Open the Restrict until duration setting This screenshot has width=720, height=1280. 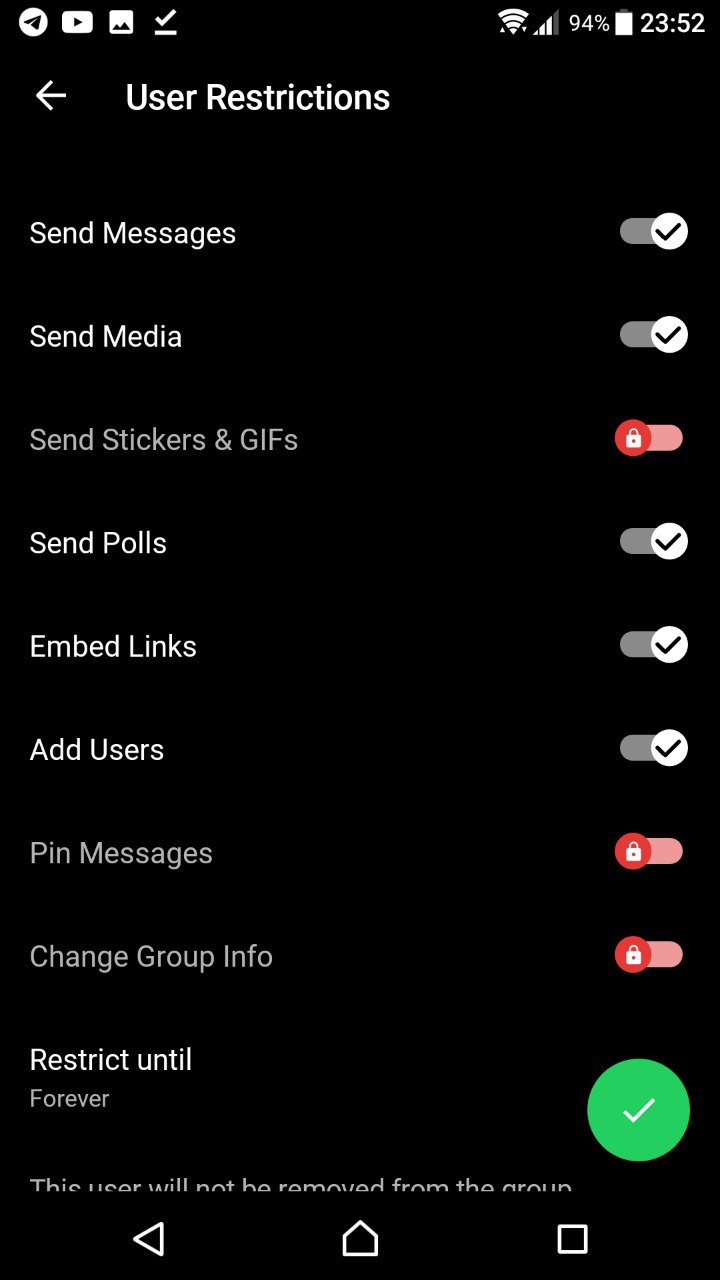(300, 1077)
